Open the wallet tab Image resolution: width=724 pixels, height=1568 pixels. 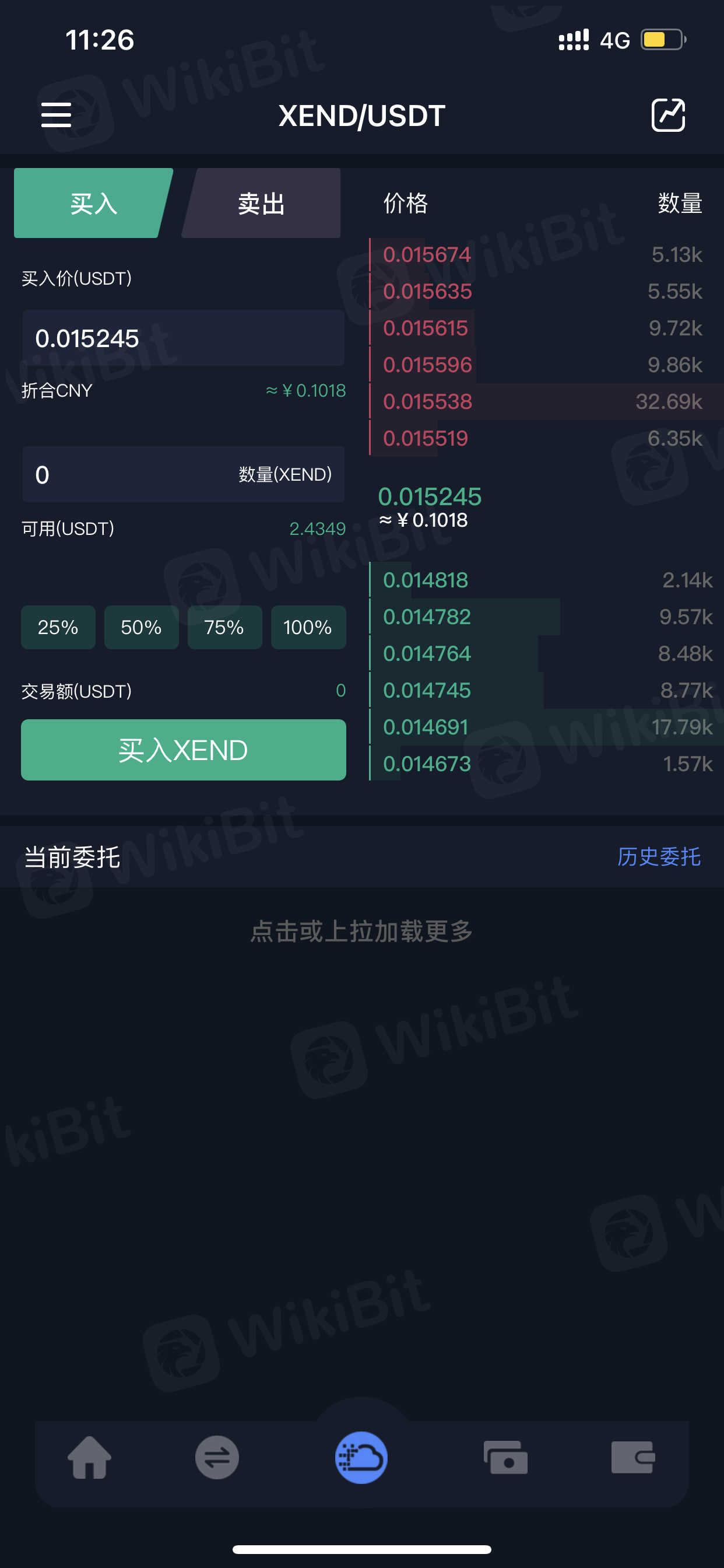point(632,1458)
